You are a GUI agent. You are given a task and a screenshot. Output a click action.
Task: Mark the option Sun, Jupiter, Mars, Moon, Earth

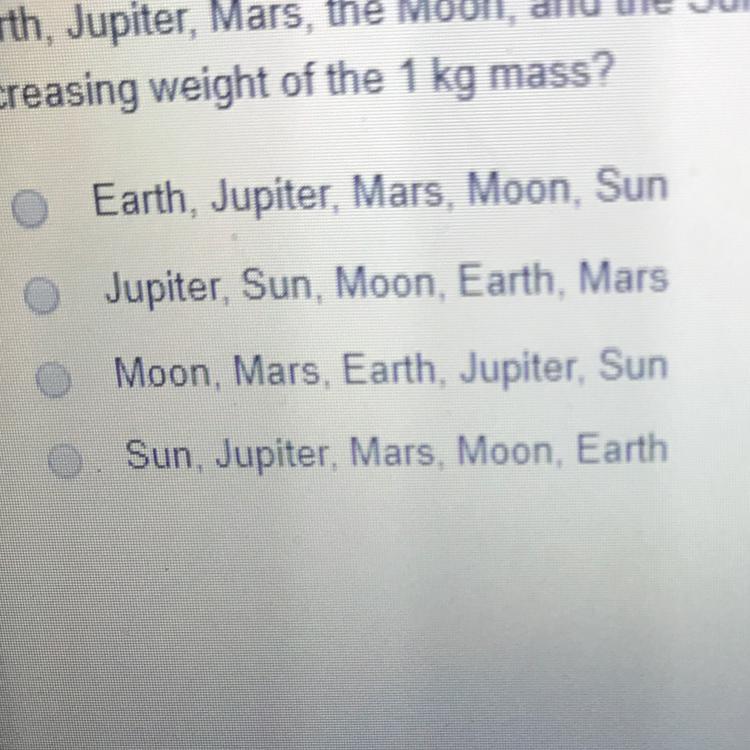(66, 461)
